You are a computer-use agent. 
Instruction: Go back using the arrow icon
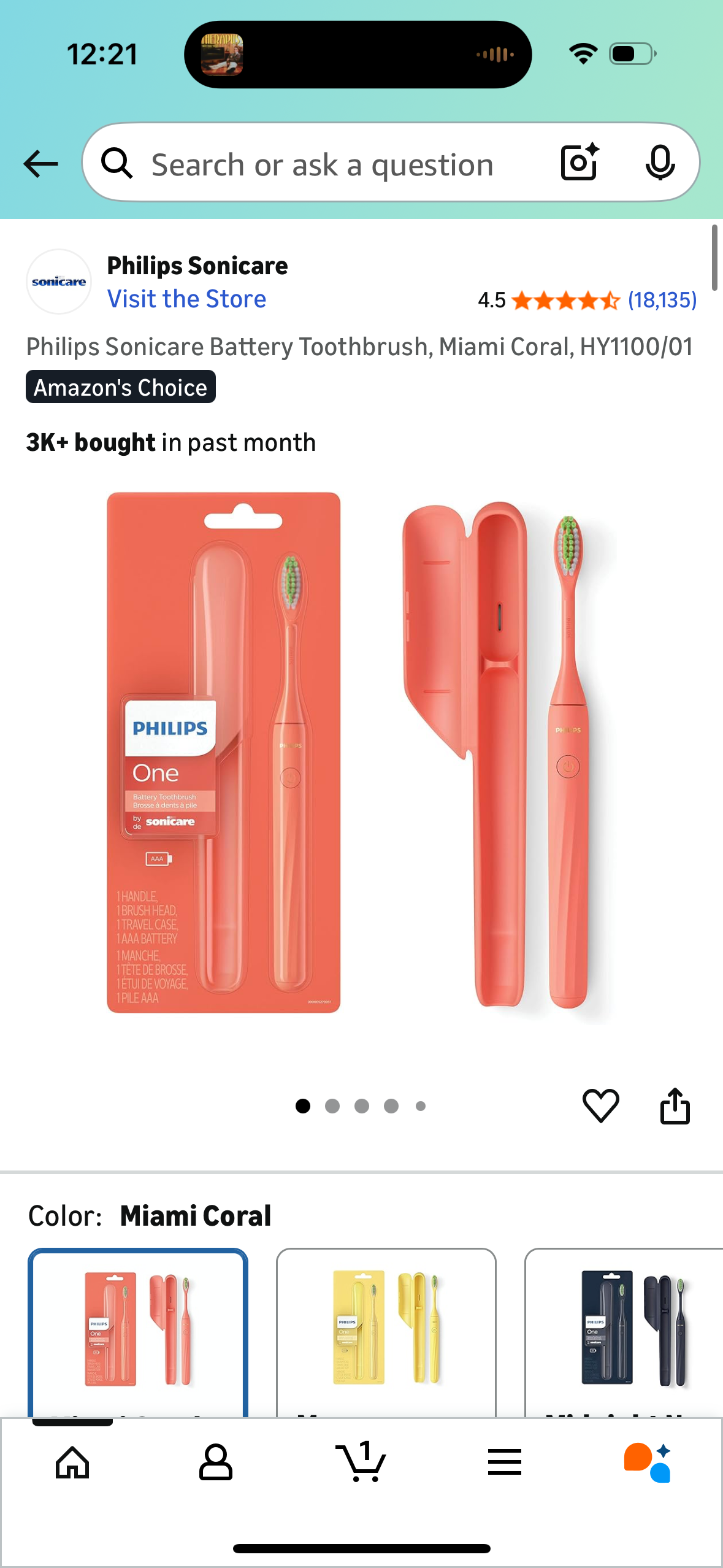(40, 164)
